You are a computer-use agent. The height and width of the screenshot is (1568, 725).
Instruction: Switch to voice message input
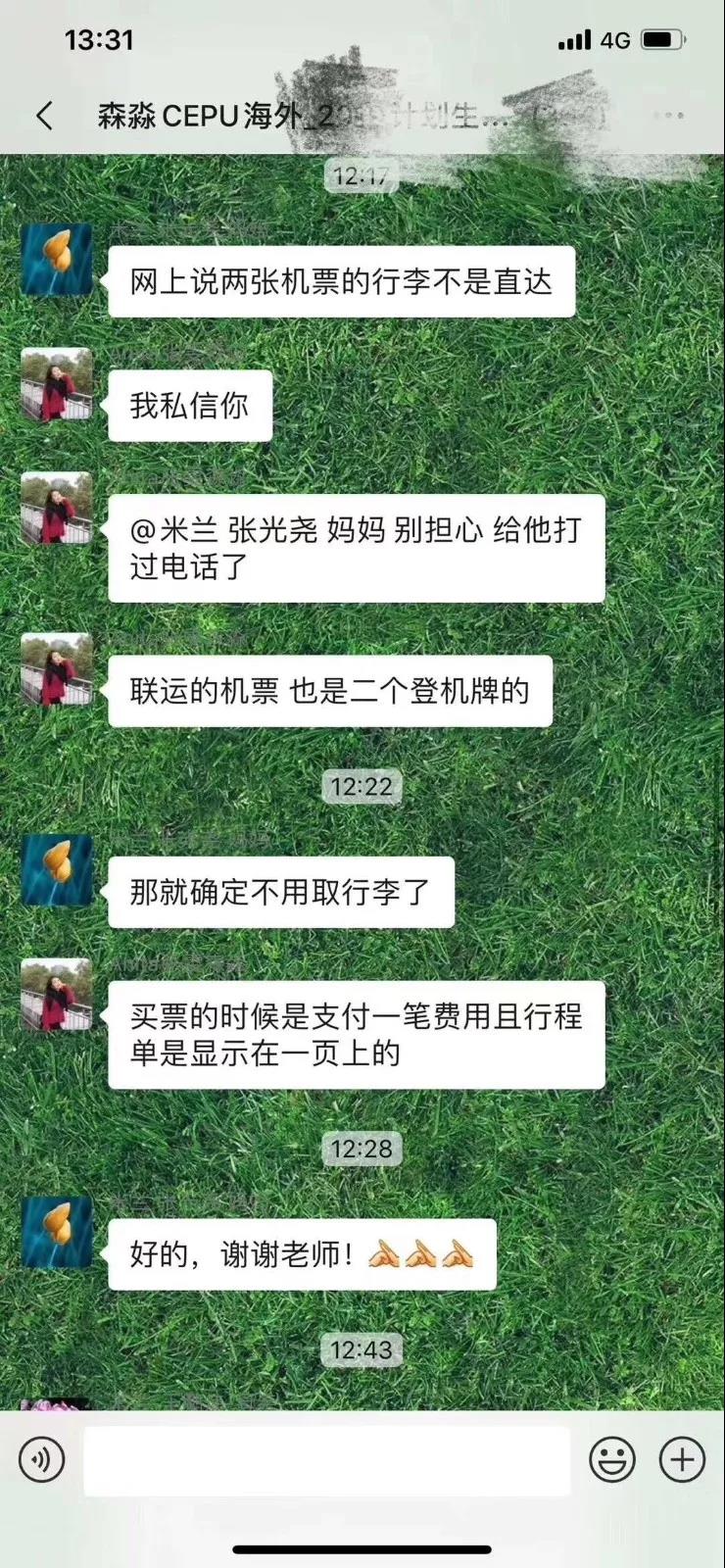42,1459
